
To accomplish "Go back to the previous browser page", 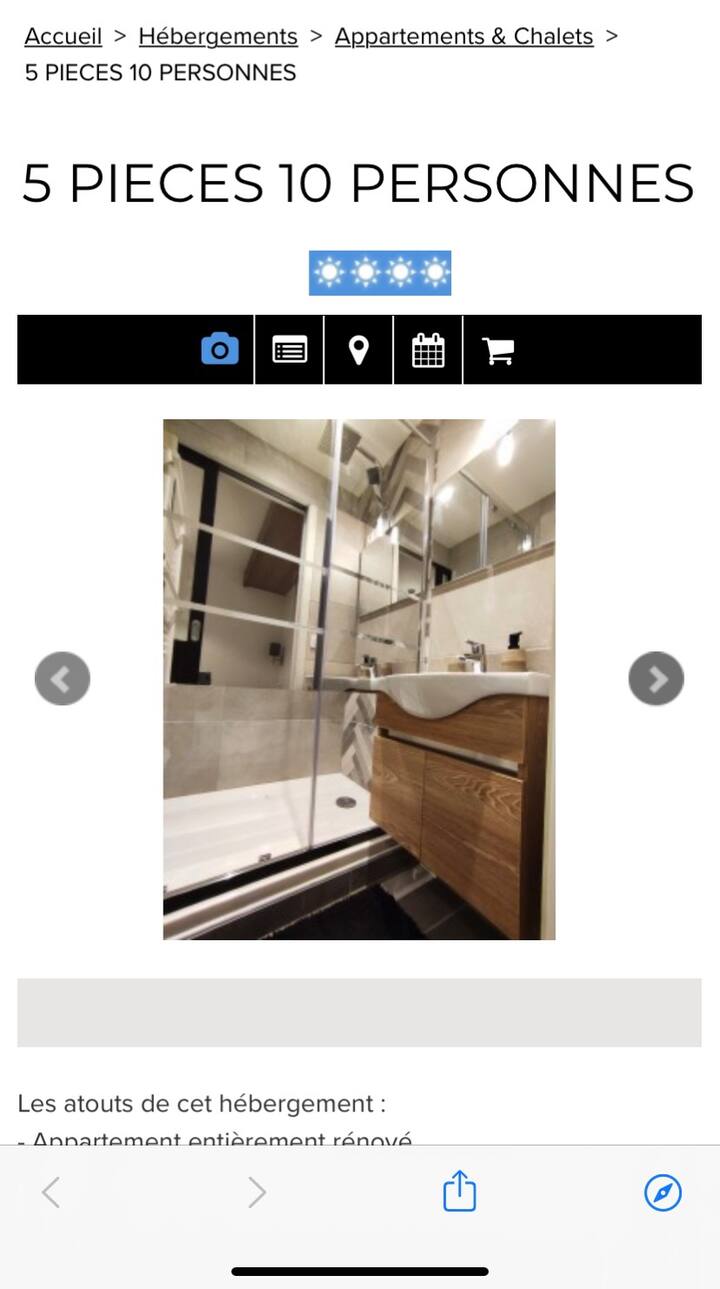I will pos(52,1192).
